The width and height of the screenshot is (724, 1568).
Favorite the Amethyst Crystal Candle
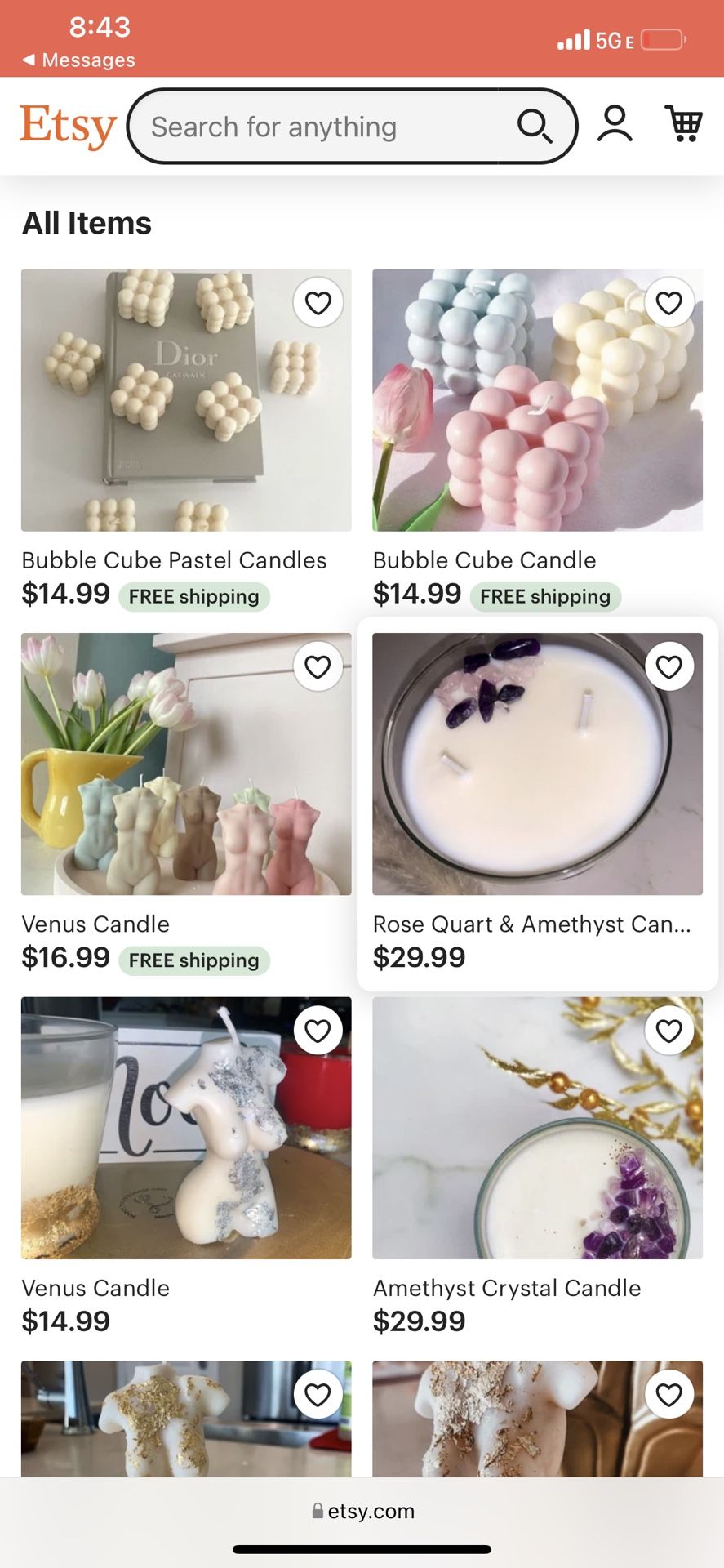pos(668,1031)
